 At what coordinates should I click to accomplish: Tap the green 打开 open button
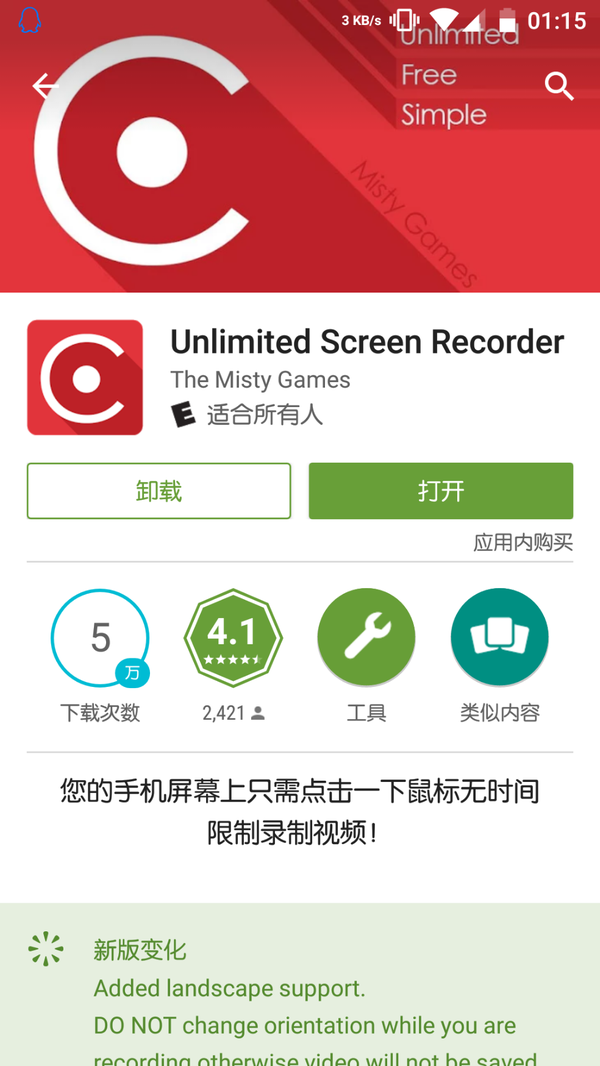[x=441, y=491]
